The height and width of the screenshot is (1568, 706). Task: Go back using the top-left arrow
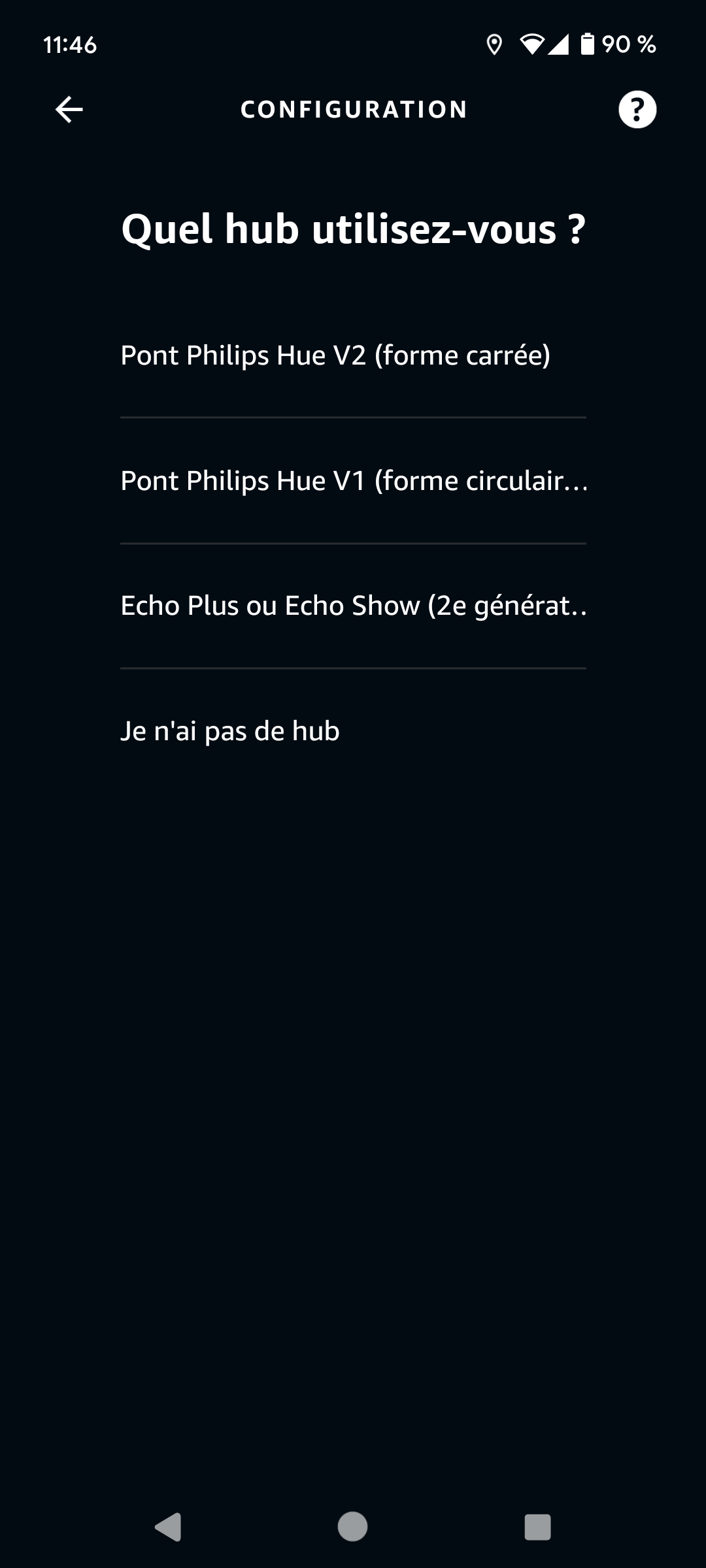pos(69,109)
